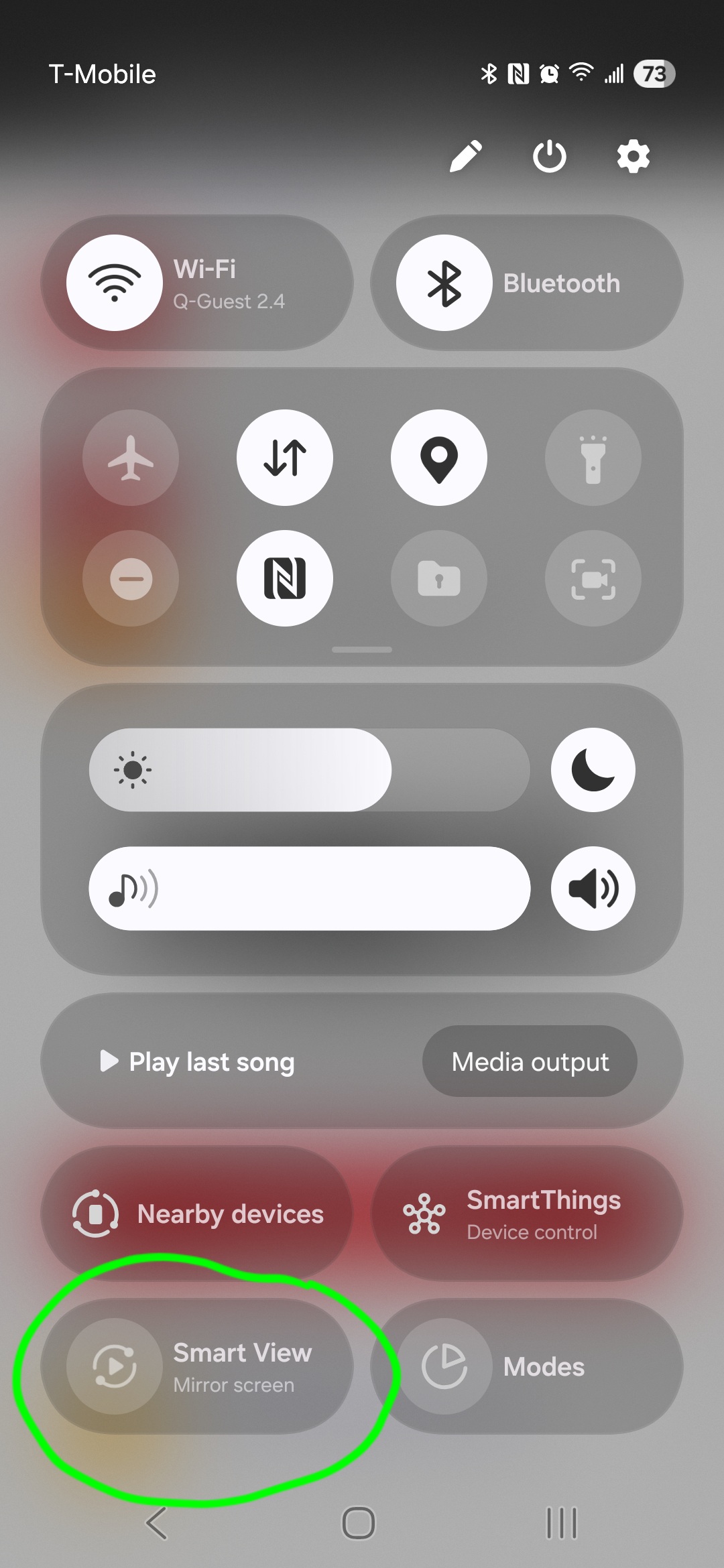Toggle Secure Folder on
This screenshot has width=724, height=1568.
point(439,578)
